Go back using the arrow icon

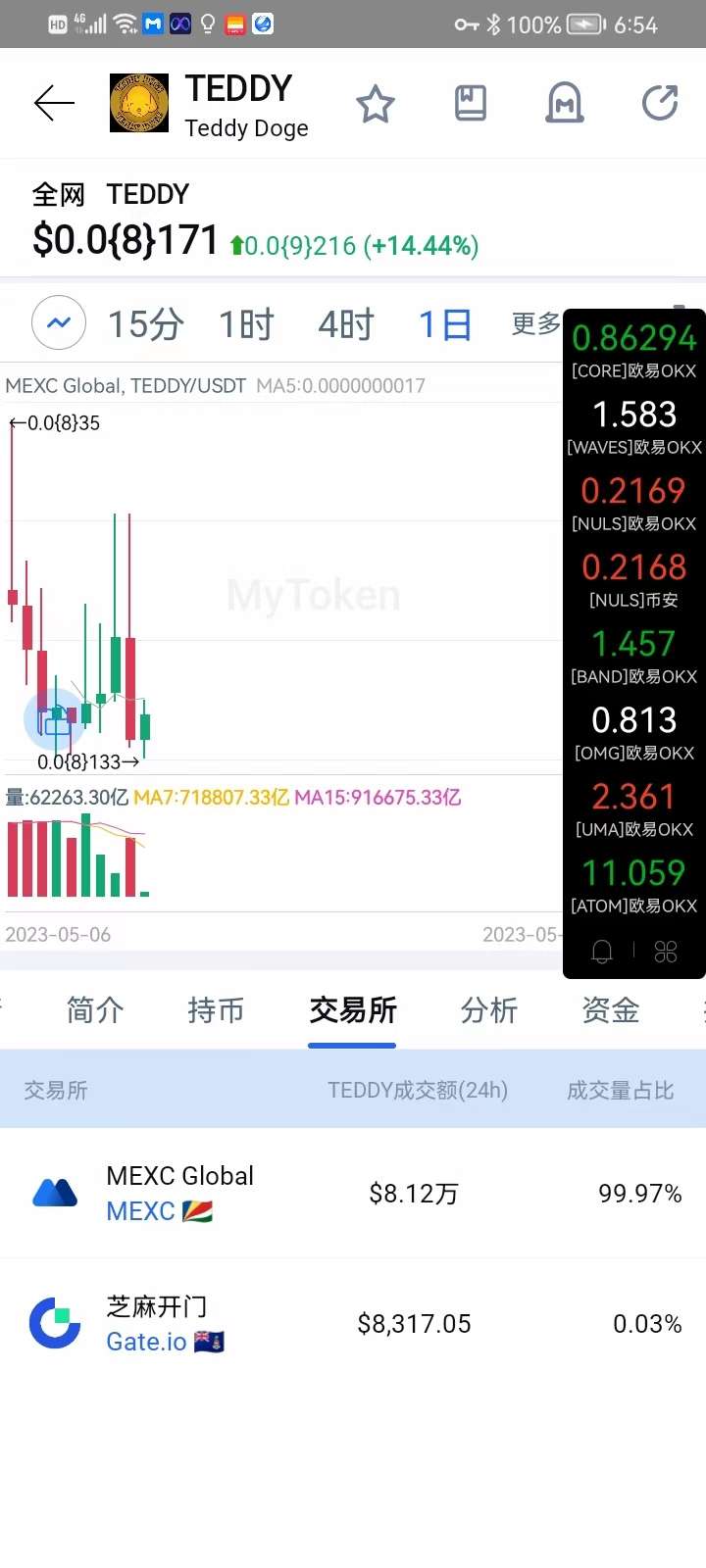tap(54, 103)
